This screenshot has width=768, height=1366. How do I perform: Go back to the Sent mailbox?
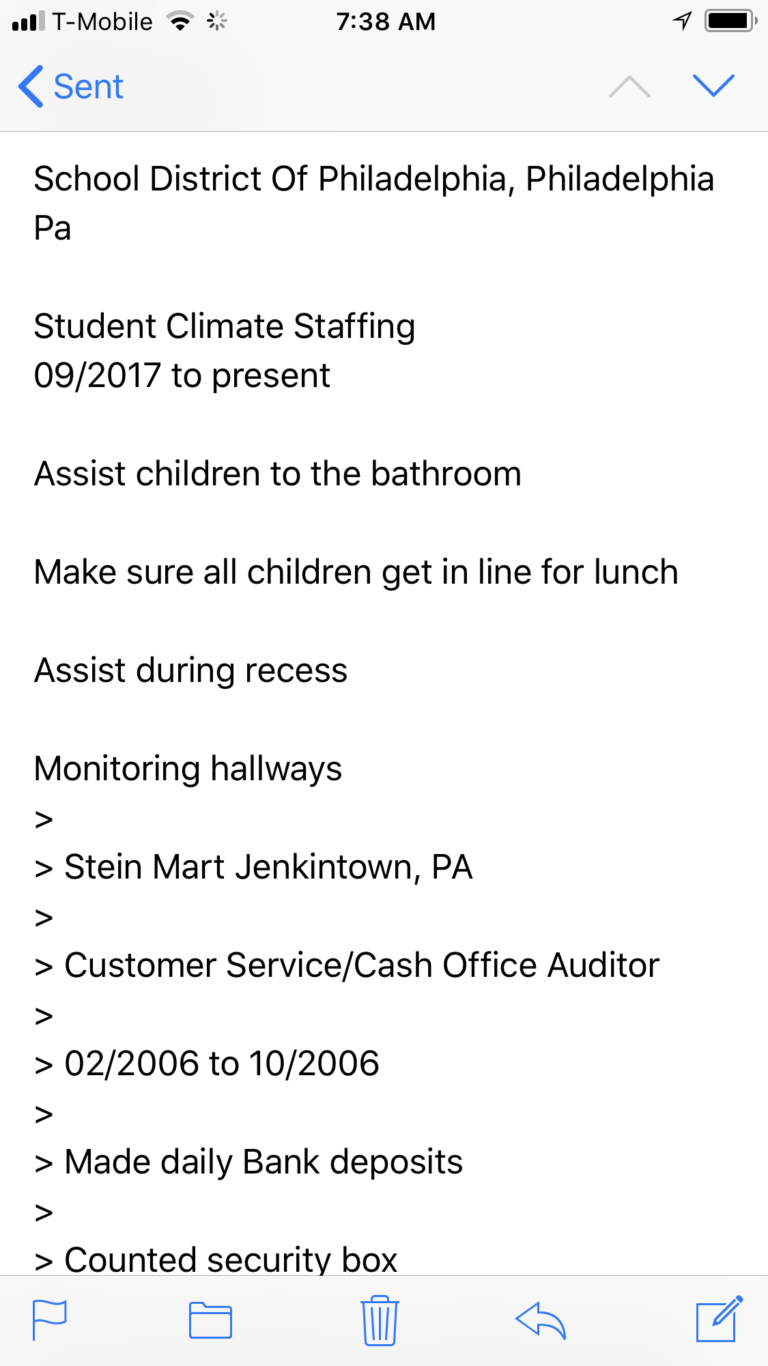70,87
